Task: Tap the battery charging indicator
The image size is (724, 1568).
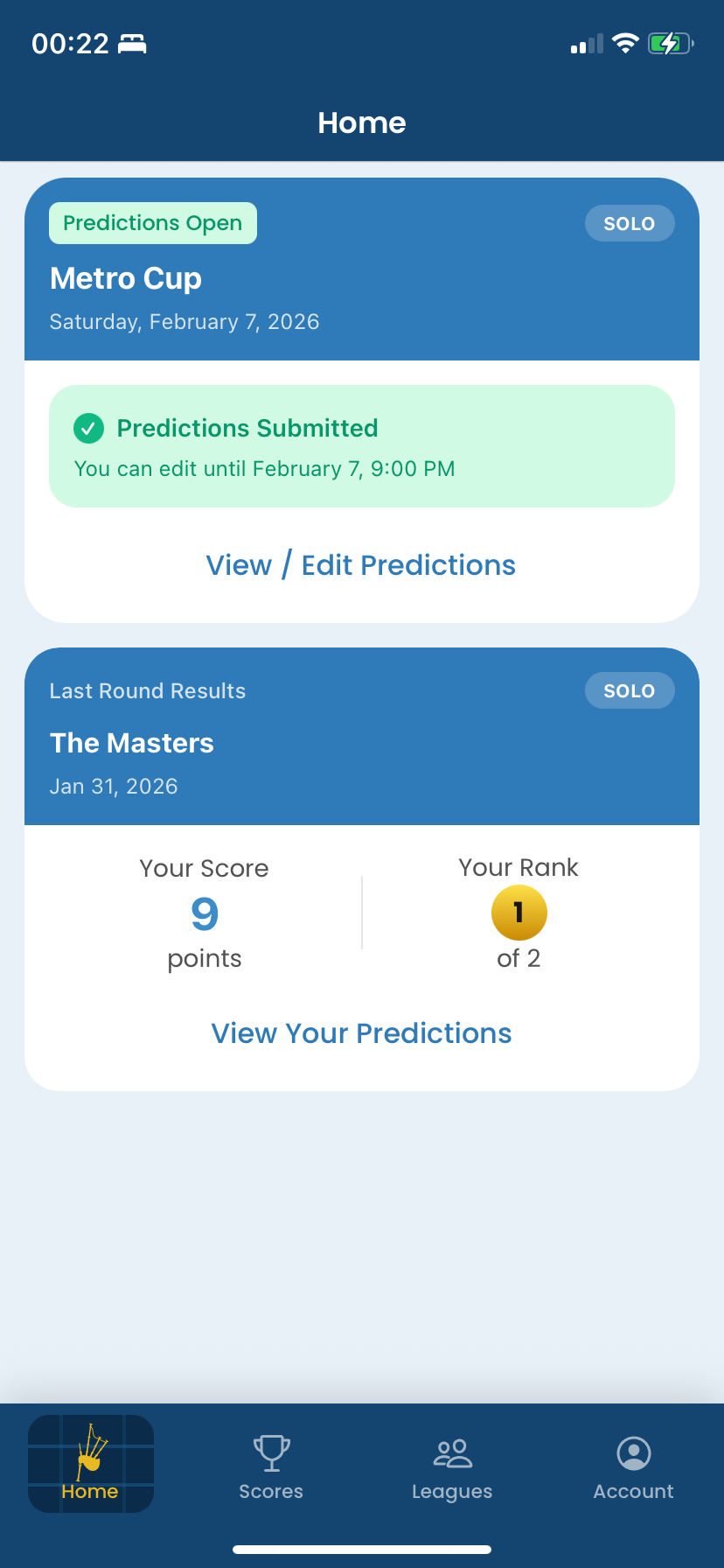Action: (670, 43)
